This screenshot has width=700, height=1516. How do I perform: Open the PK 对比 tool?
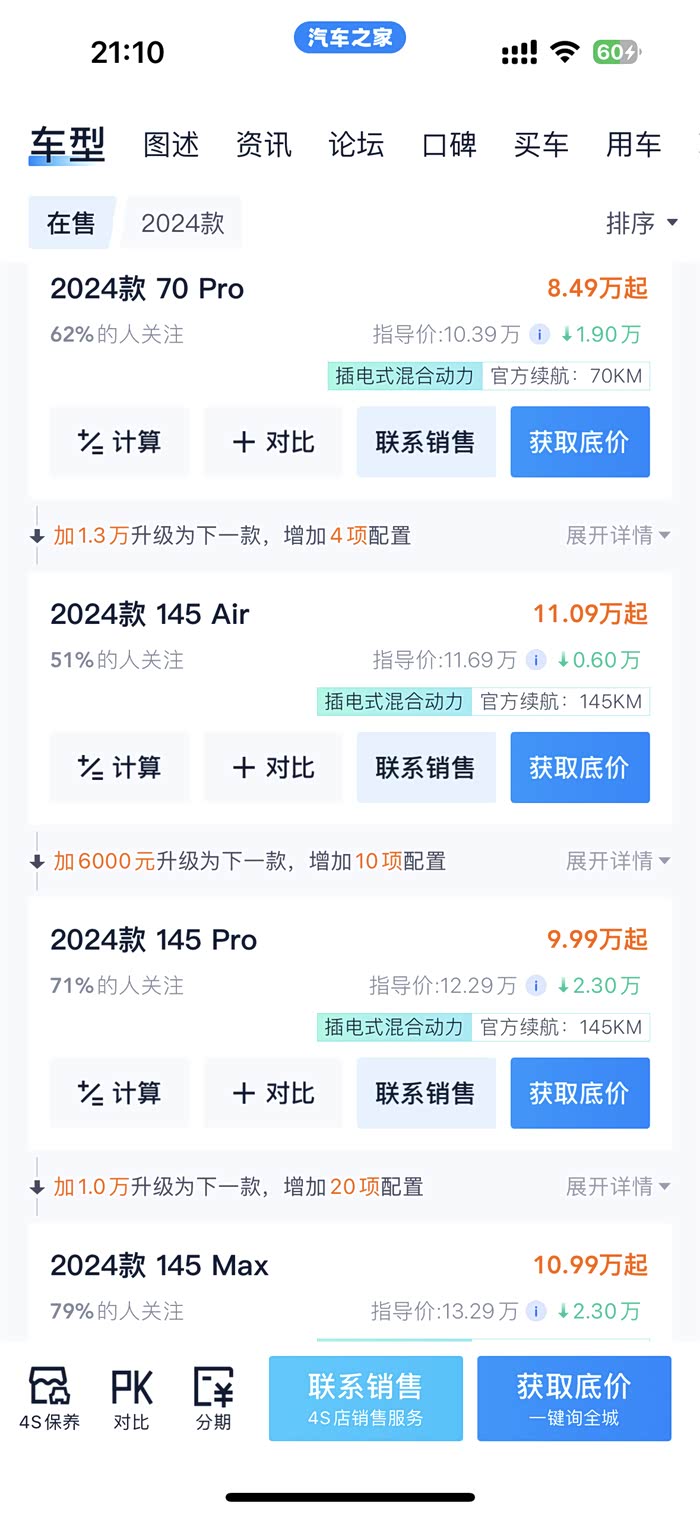[x=131, y=1398]
